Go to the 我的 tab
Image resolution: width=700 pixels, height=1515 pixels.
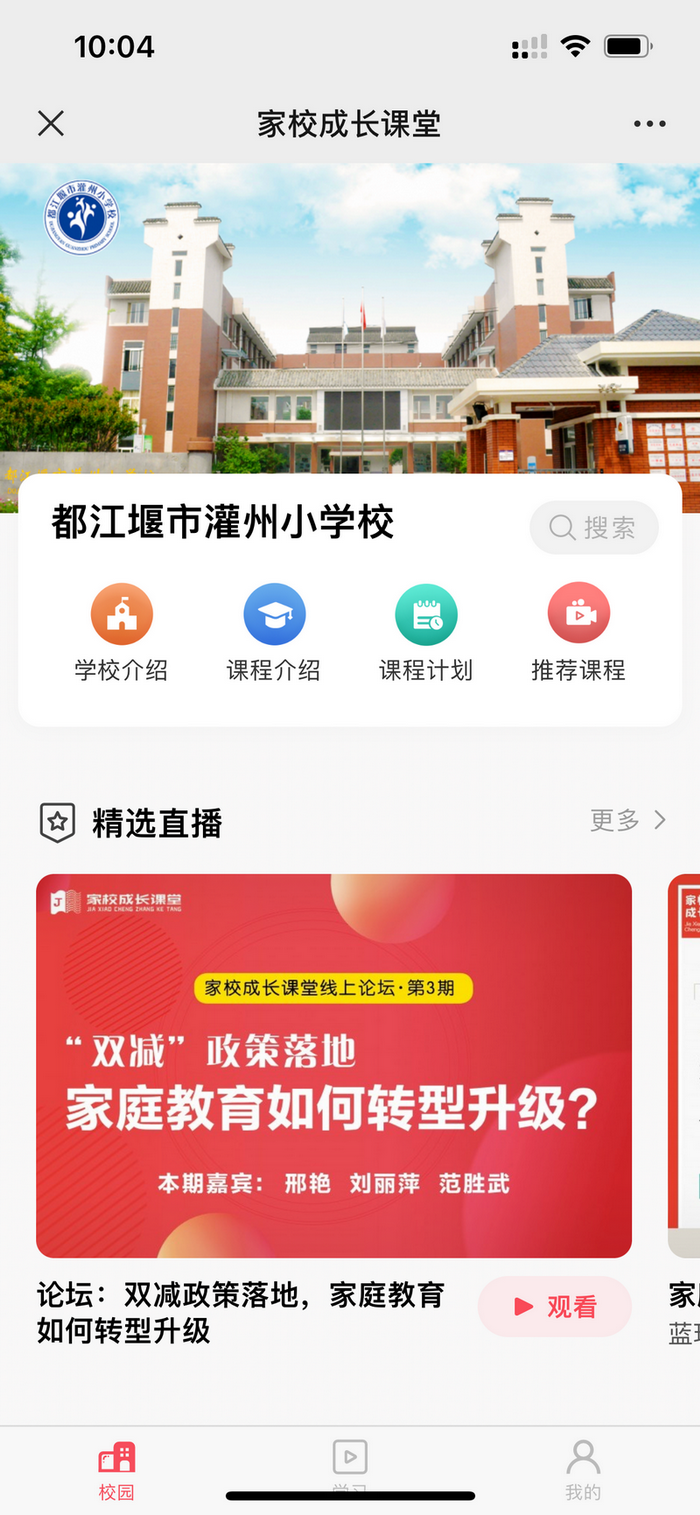[x=583, y=1468]
